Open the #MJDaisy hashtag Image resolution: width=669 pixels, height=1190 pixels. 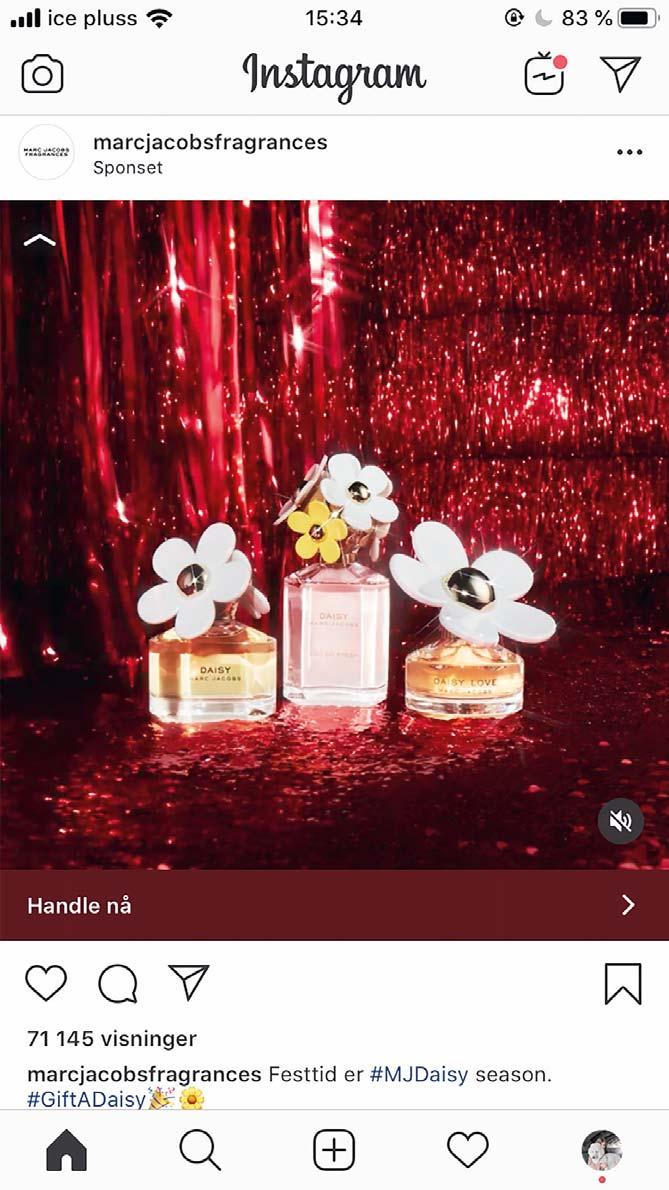point(418,1074)
